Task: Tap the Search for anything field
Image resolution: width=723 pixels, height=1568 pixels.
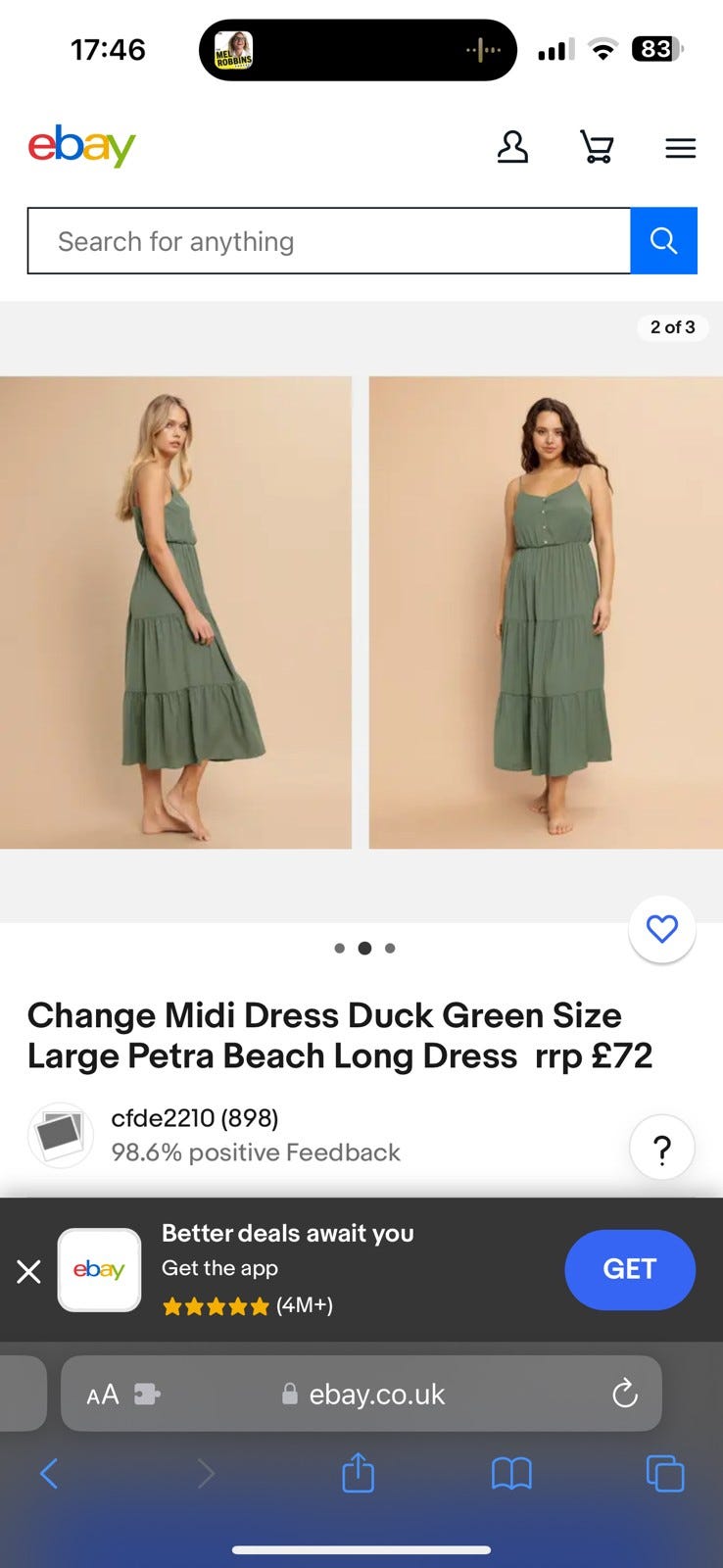Action: click(329, 241)
